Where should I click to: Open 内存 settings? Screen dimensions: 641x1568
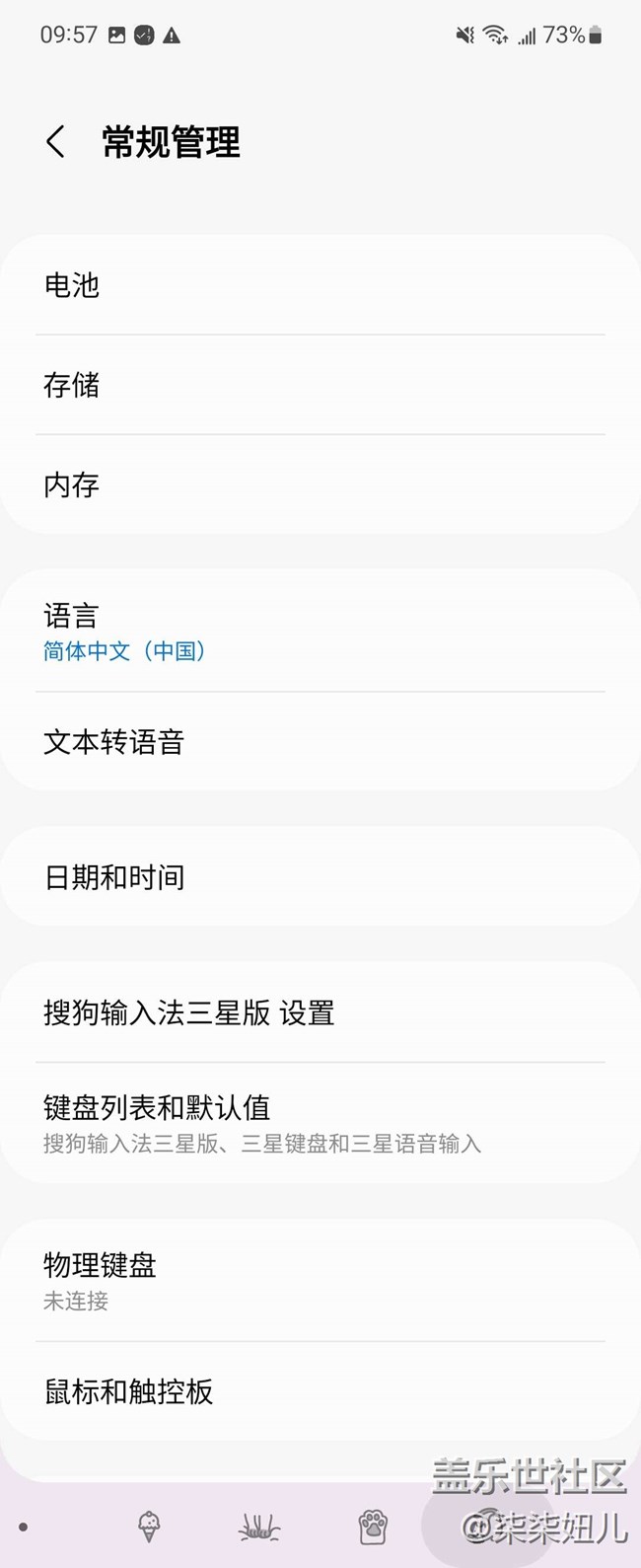[x=320, y=485]
